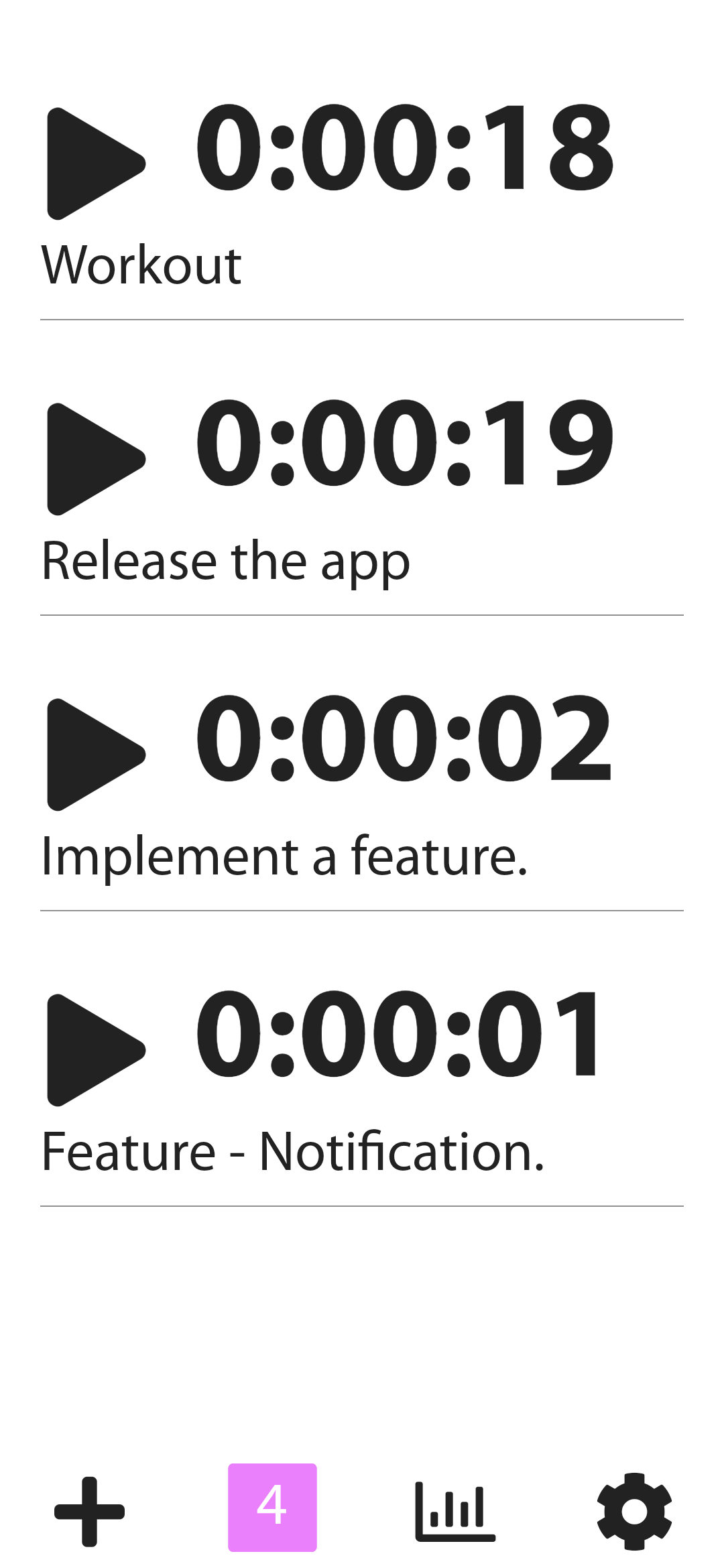Open the Workout task label
The width and height of the screenshot is (724, 1568).
[141, 266]
